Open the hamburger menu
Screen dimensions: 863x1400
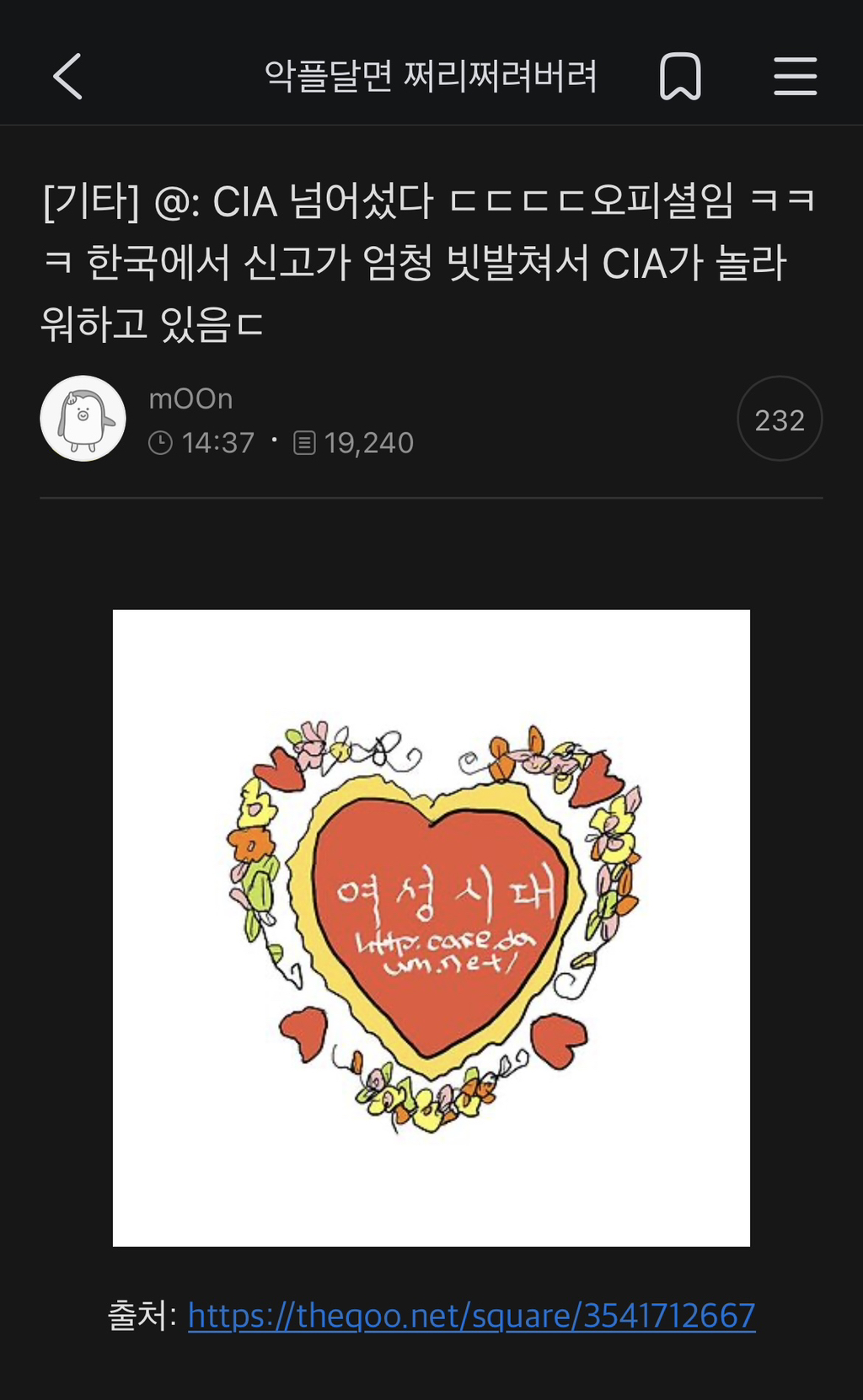click(795, 77)
